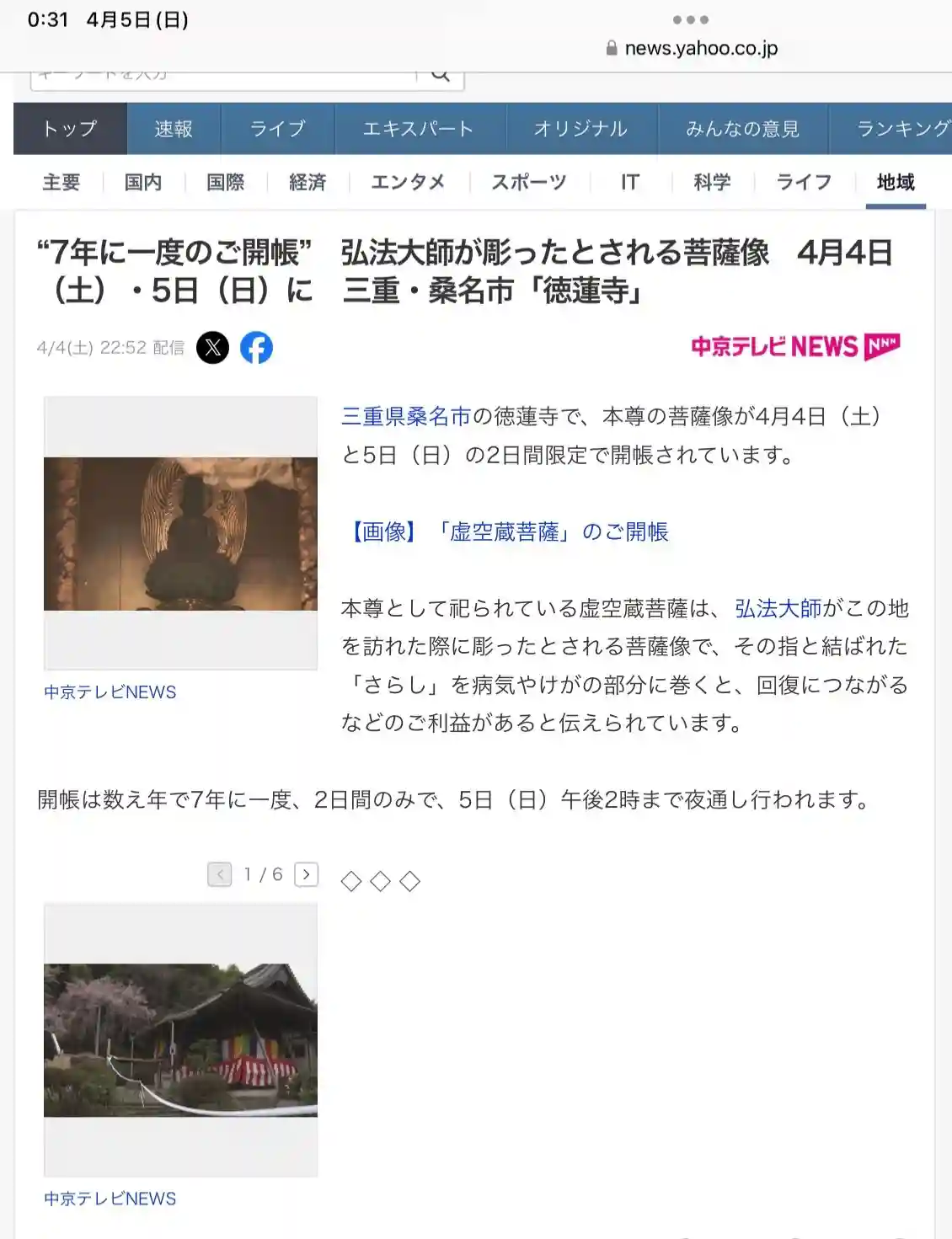Select the 国内 news category
The width and height of the screenshot is (952, 1239).
click(x=143, y=182)
